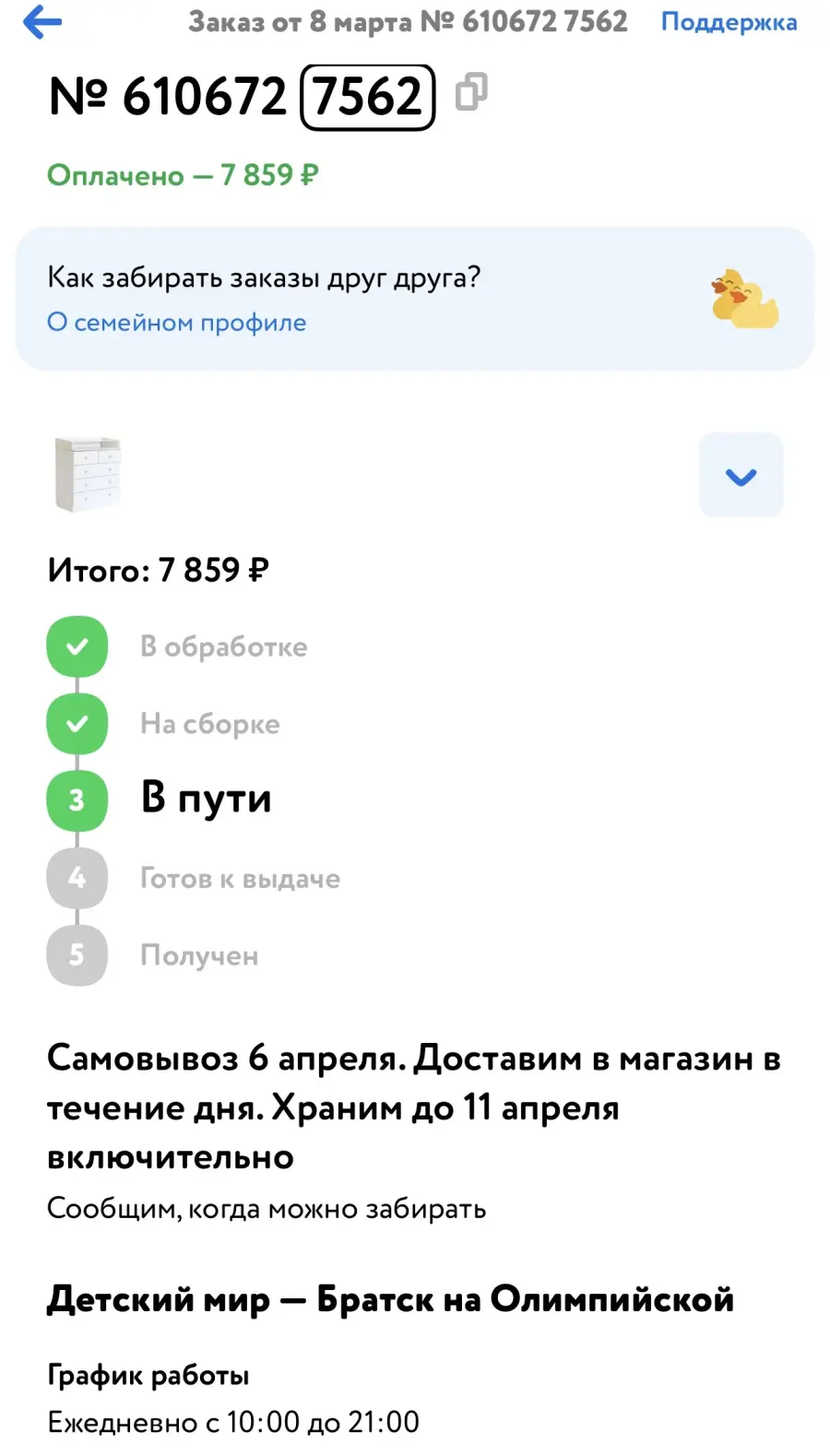Go back using the blue arrow
Viewport: 830px width, 1456px height.
41,22
